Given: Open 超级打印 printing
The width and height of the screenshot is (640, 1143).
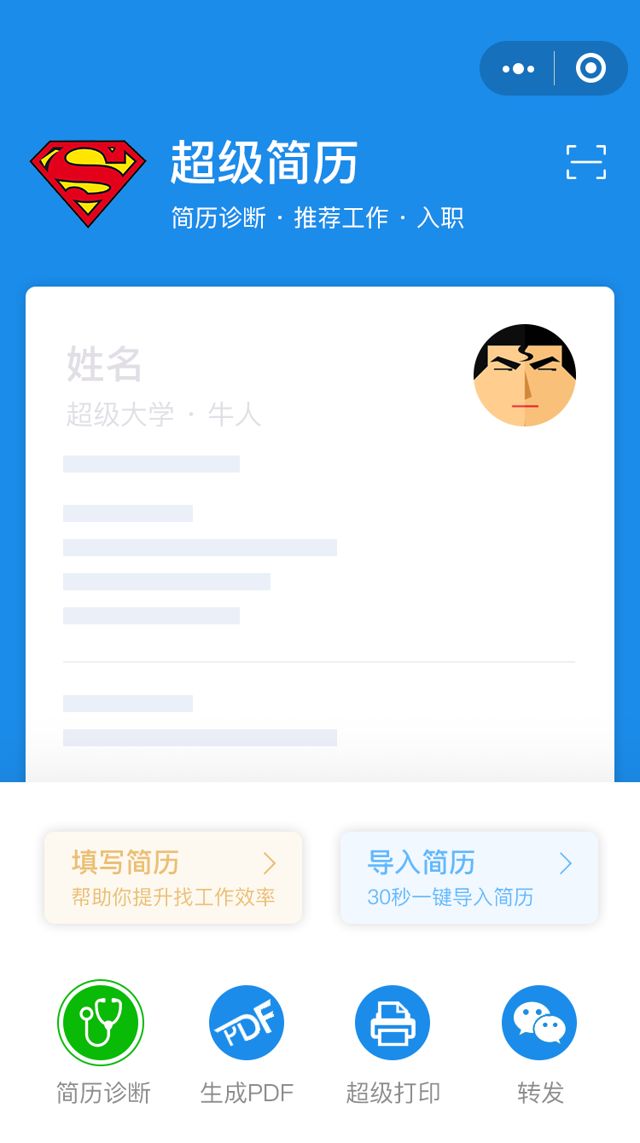Looking at the screenshot, I should tap(393, 1023).
